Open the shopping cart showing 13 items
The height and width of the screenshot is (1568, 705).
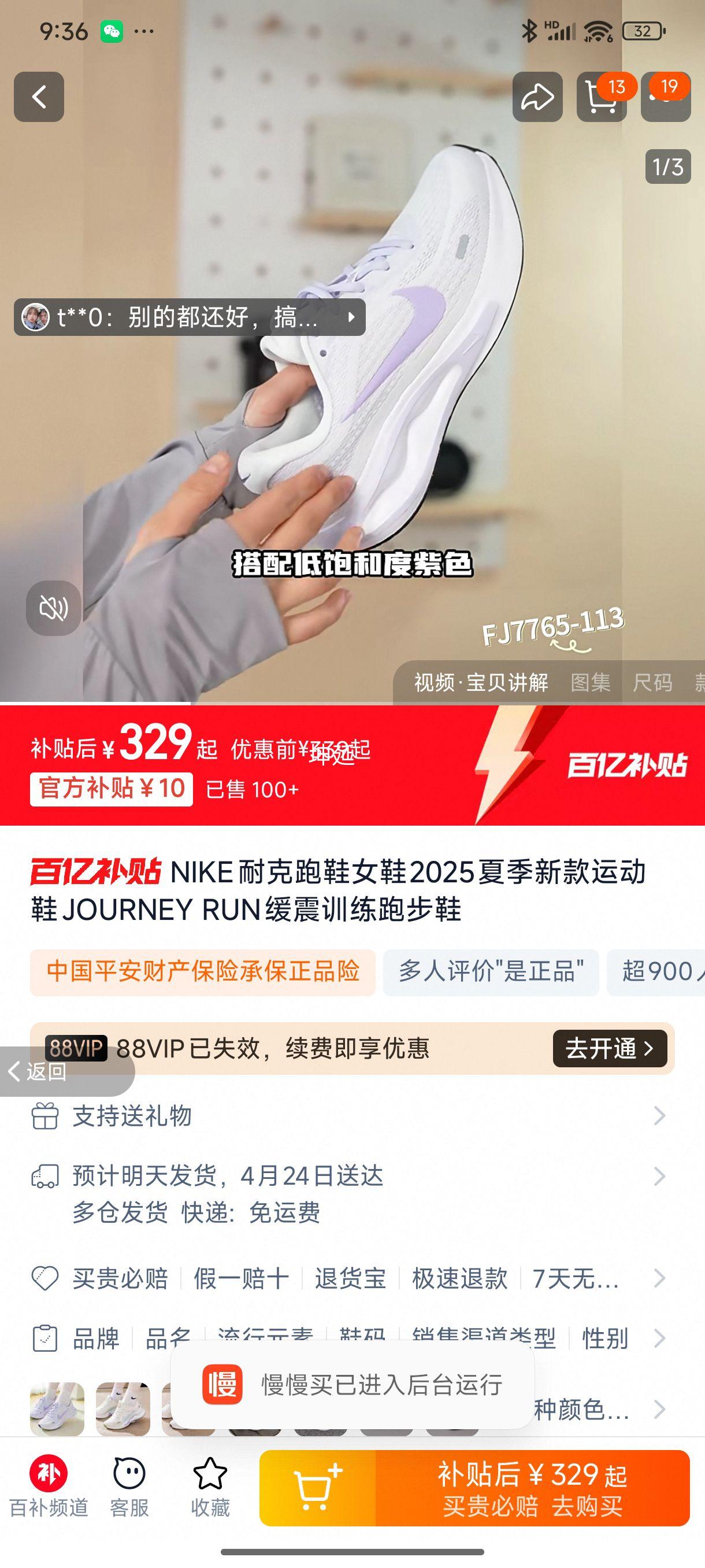click(x=602, y=97)
